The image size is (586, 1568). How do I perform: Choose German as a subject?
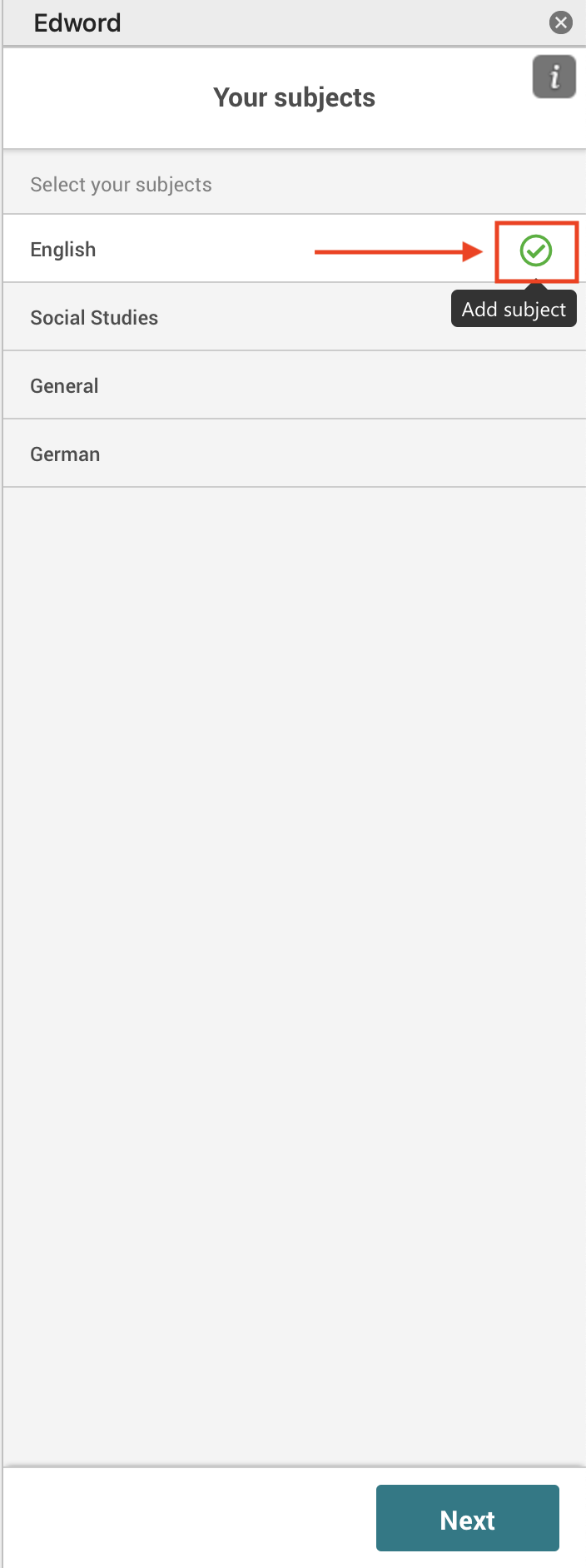(65, 454)
